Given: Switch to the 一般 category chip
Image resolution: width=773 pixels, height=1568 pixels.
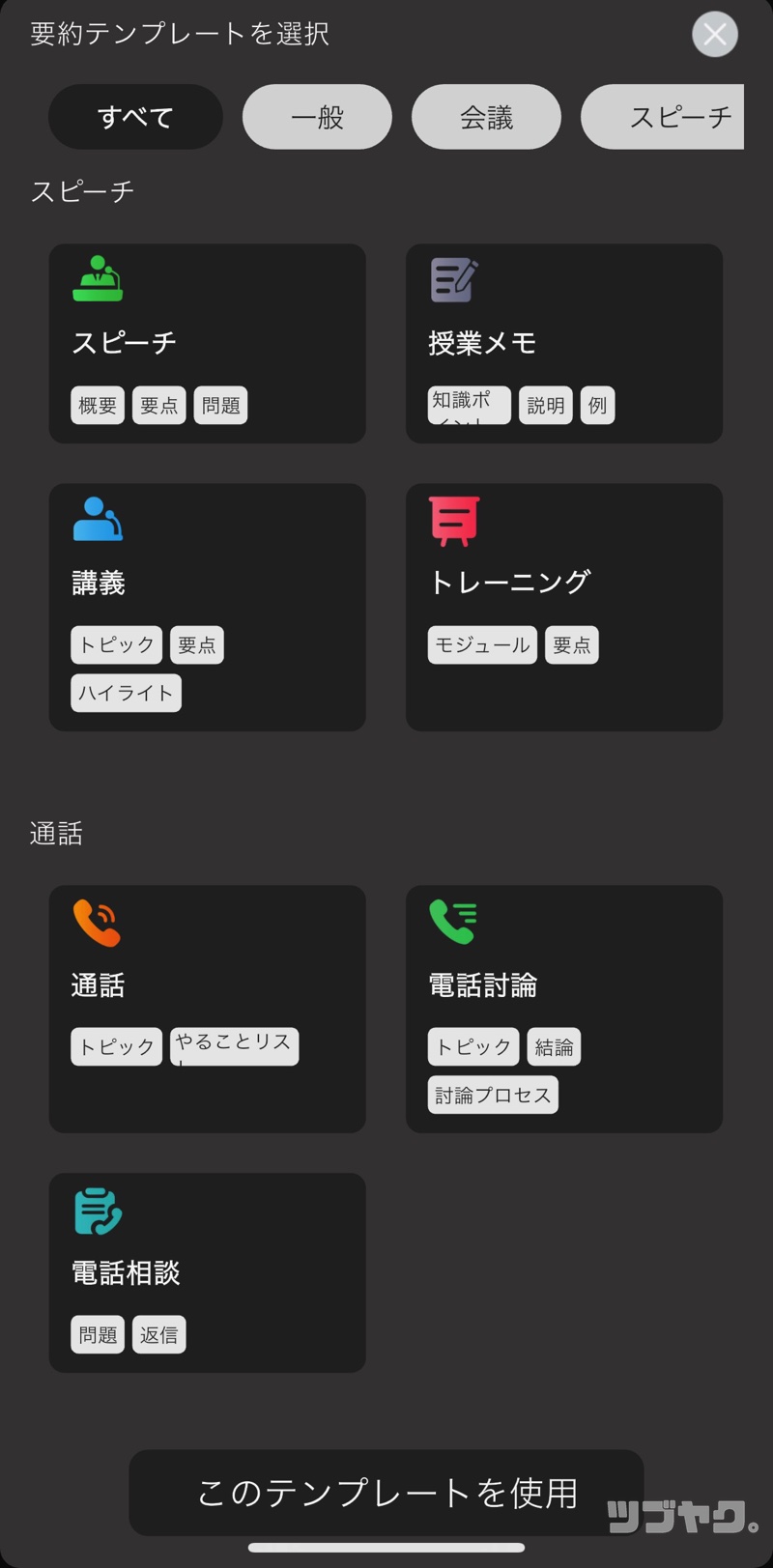Looking at the screenshot, I should (x=317, y=117).
